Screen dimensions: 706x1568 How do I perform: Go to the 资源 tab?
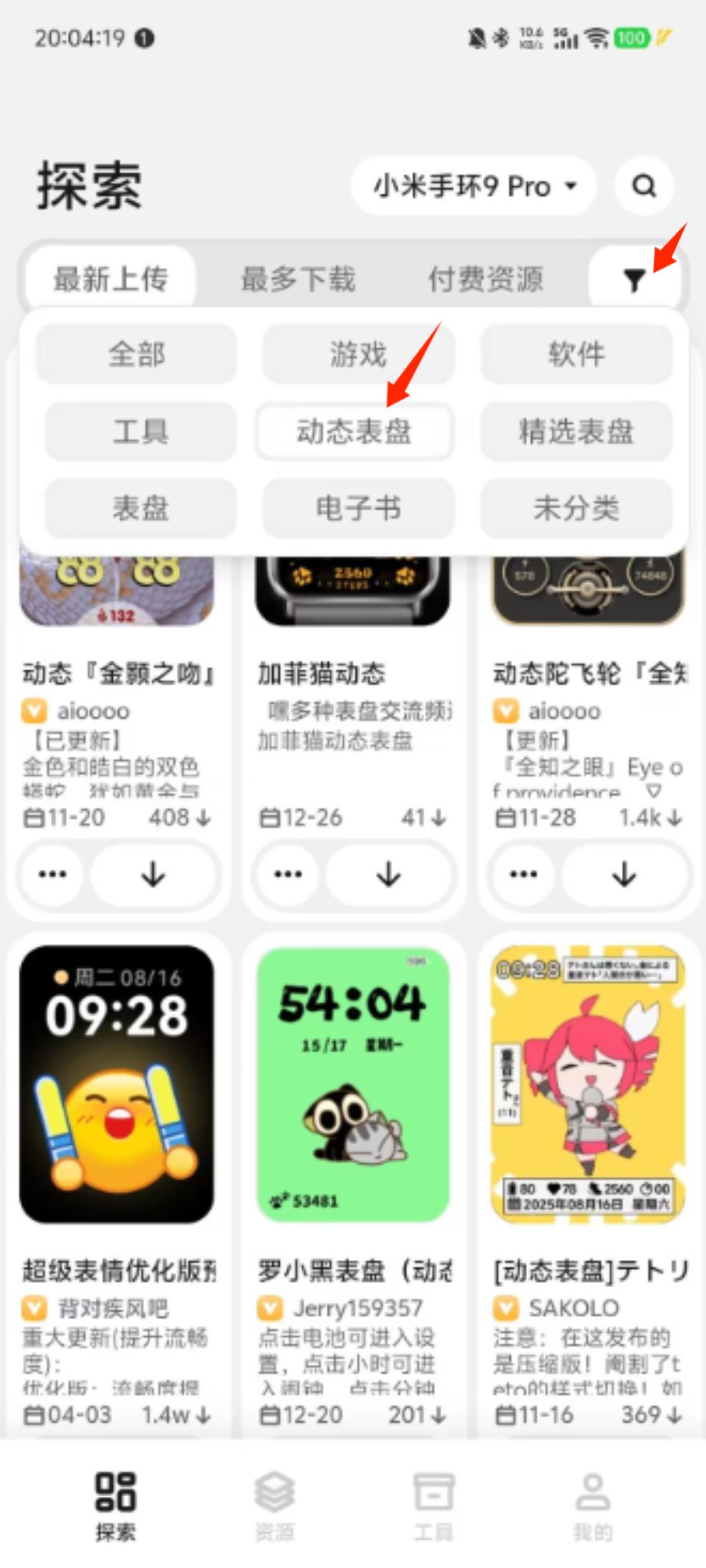[275, 1505]
